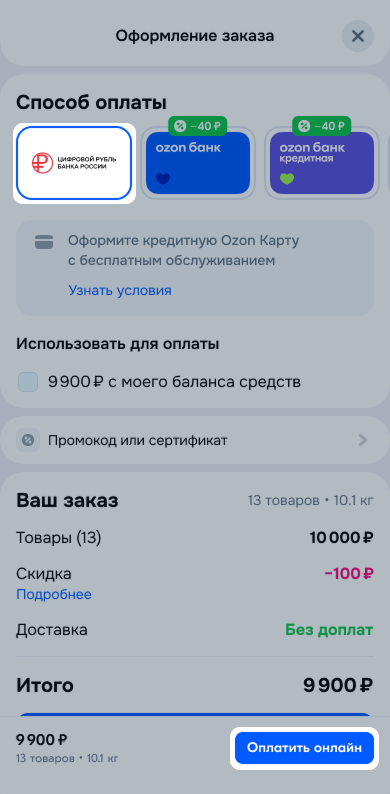This screenshot has width=390, height=794.
Task: Tap 'Оплатить онлайн' button
Action: pos(304,747)
